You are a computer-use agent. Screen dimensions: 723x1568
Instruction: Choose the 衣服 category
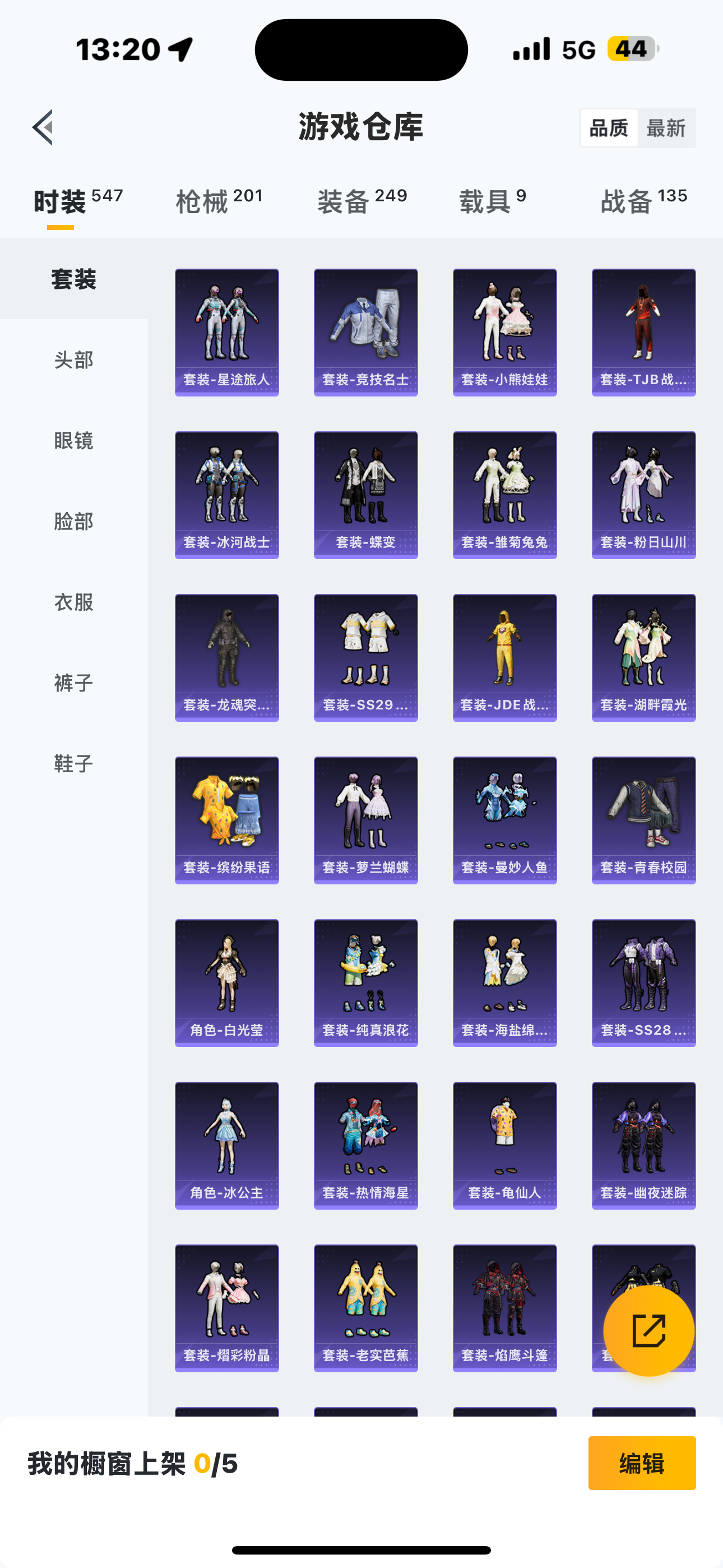(73, 602)
